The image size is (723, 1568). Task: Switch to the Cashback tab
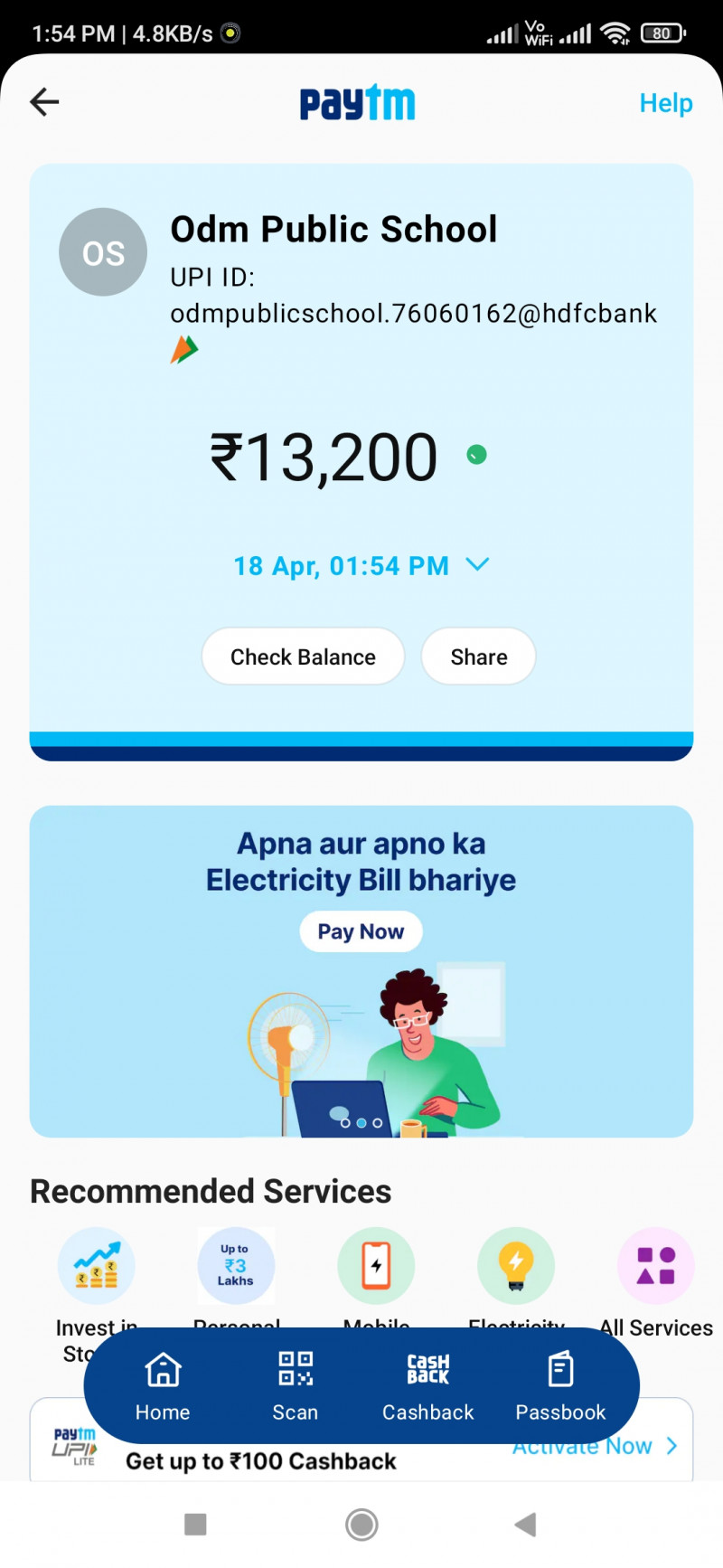pyautogui.click(x=427, y=1385)
